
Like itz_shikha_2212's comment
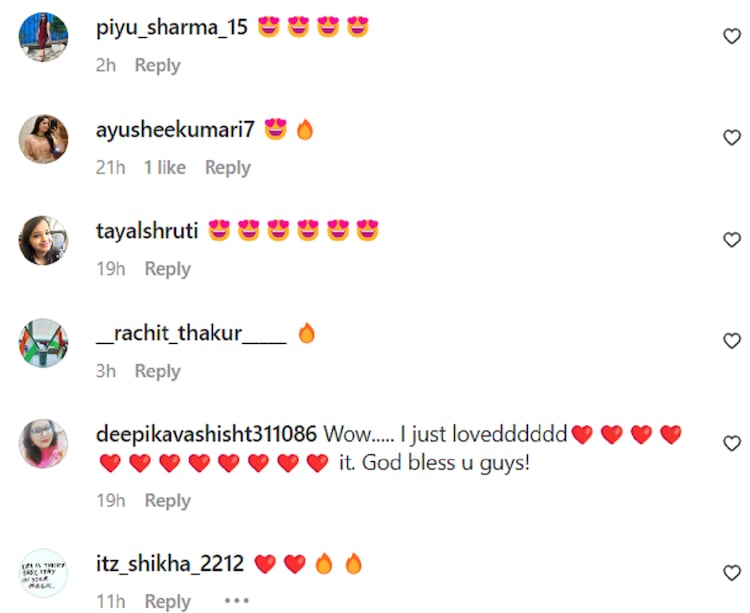click(731, 574)
